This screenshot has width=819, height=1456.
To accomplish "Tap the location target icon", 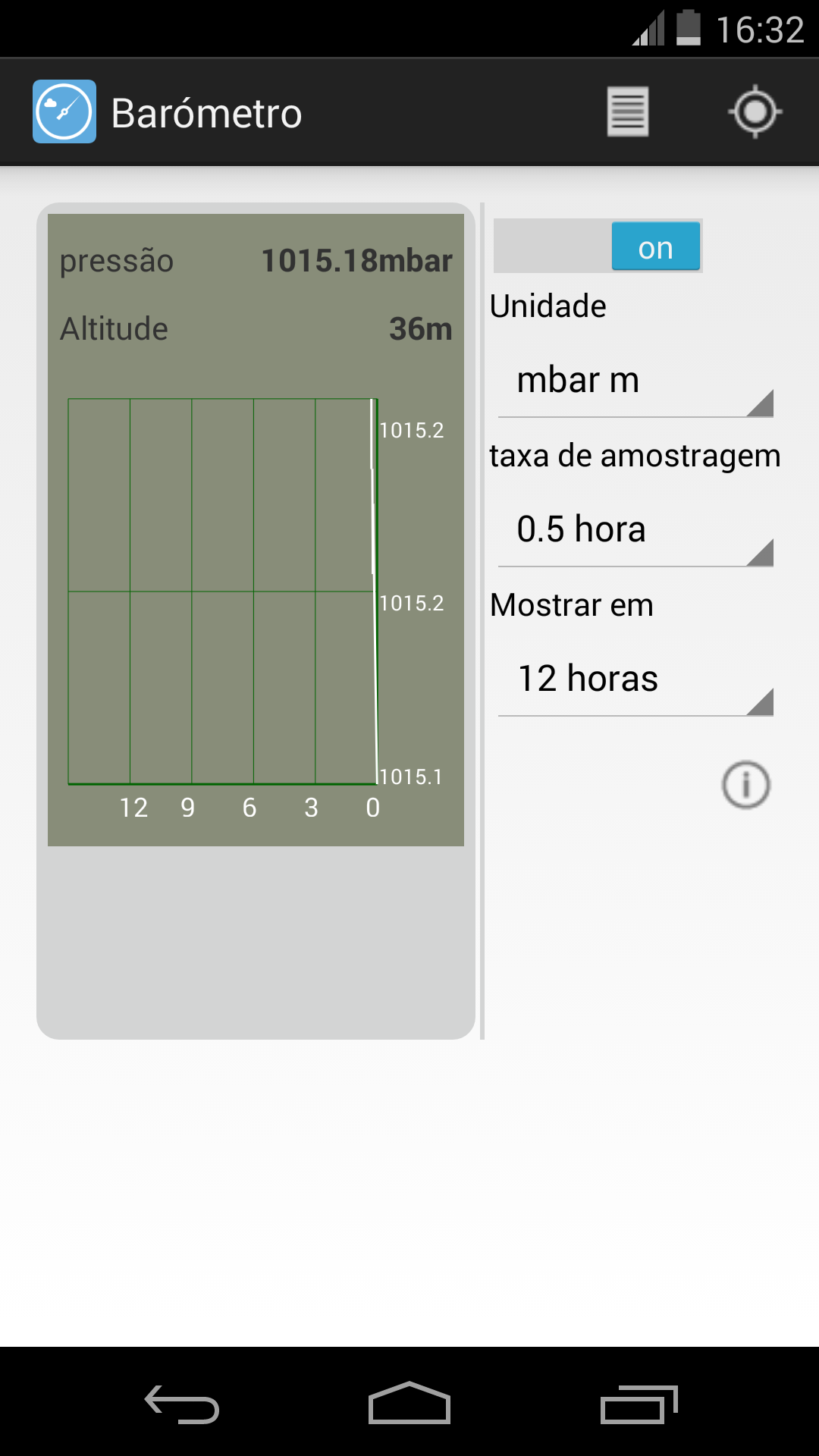I will [x=755, y=112].
